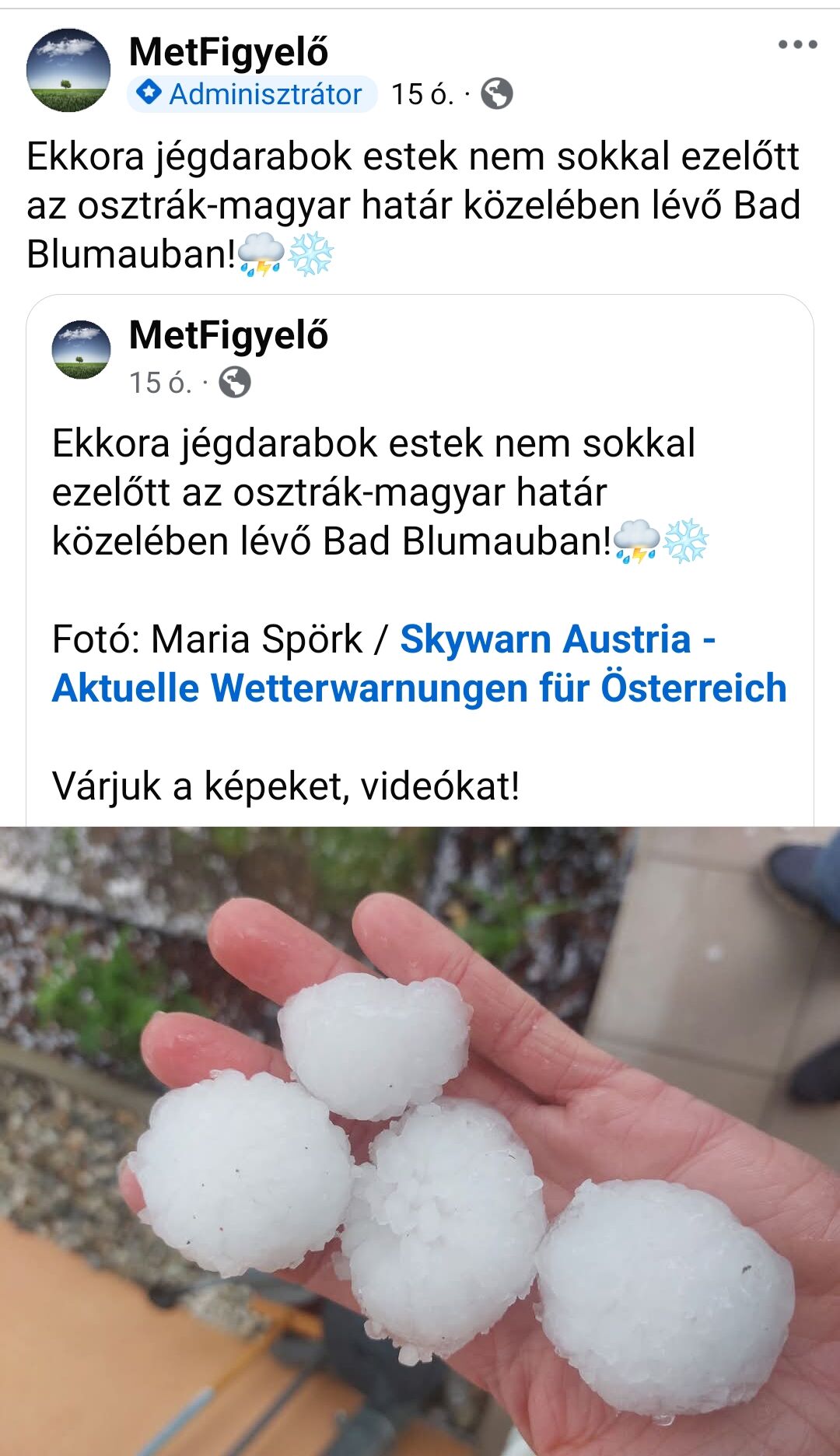Screen dimensions: 840x1456
Task: Open the shared post's MetFigyelő author name
Action: tap(229, 335)
